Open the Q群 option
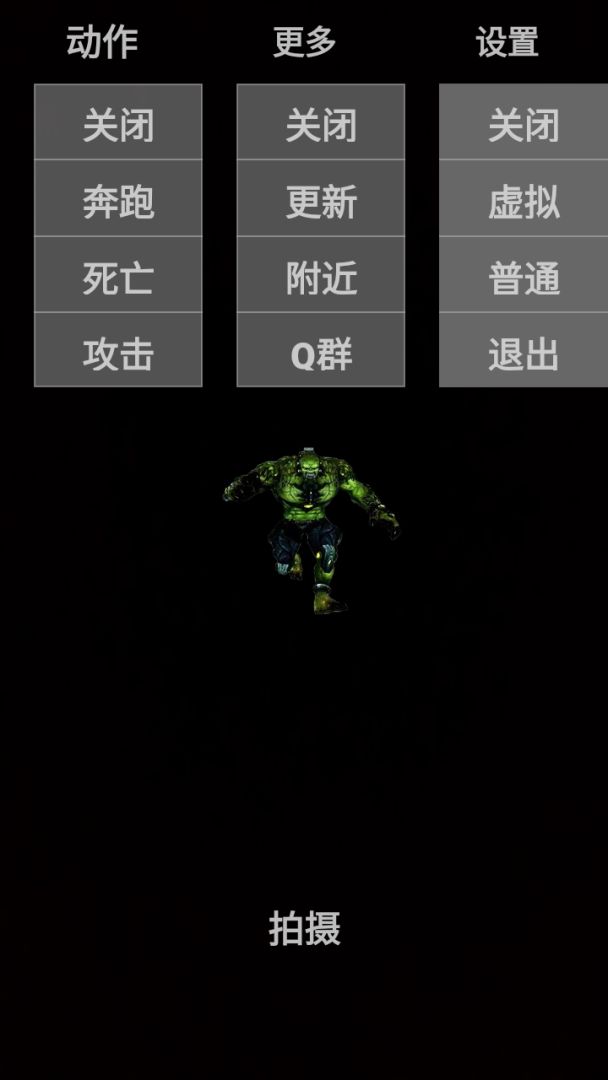 point(321,352)
